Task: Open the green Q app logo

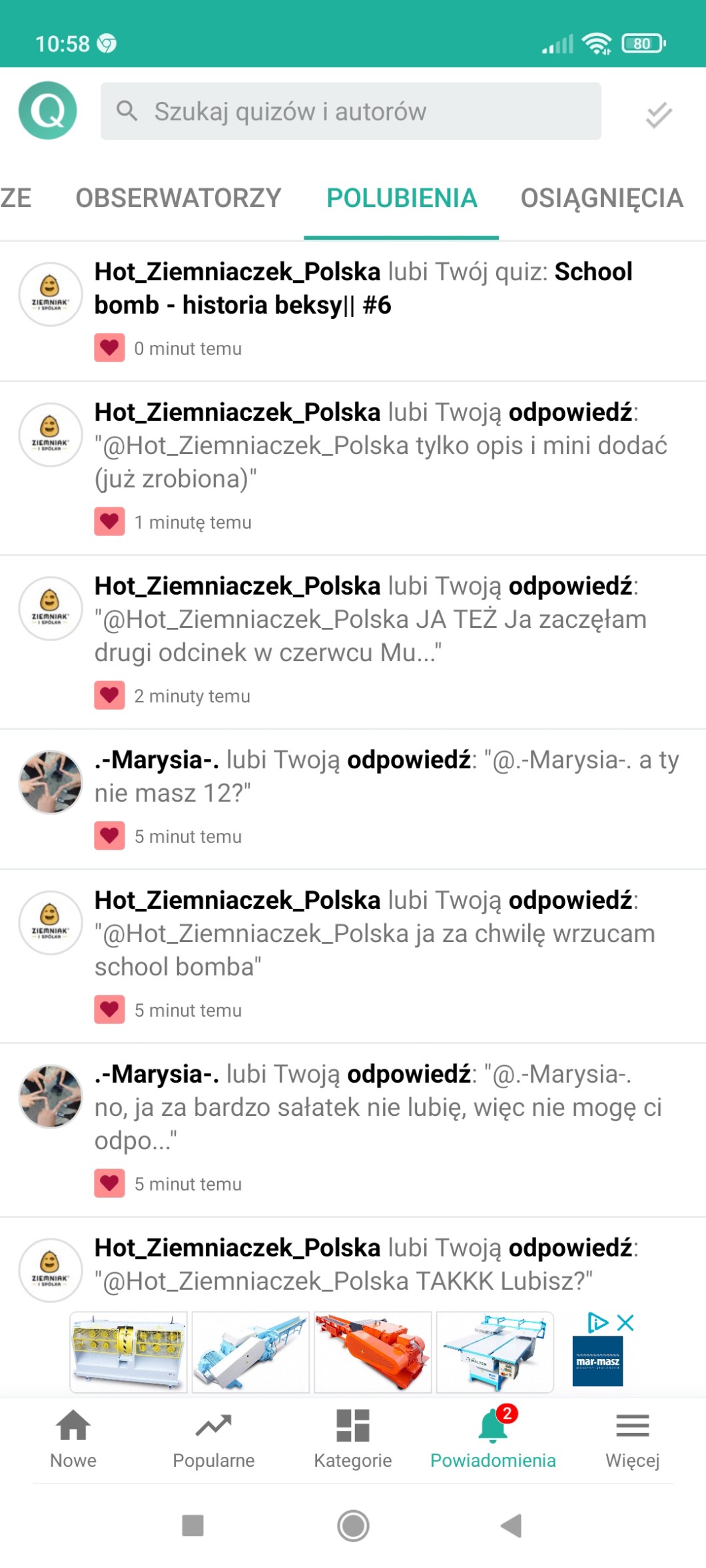Action: coord(48,111)
